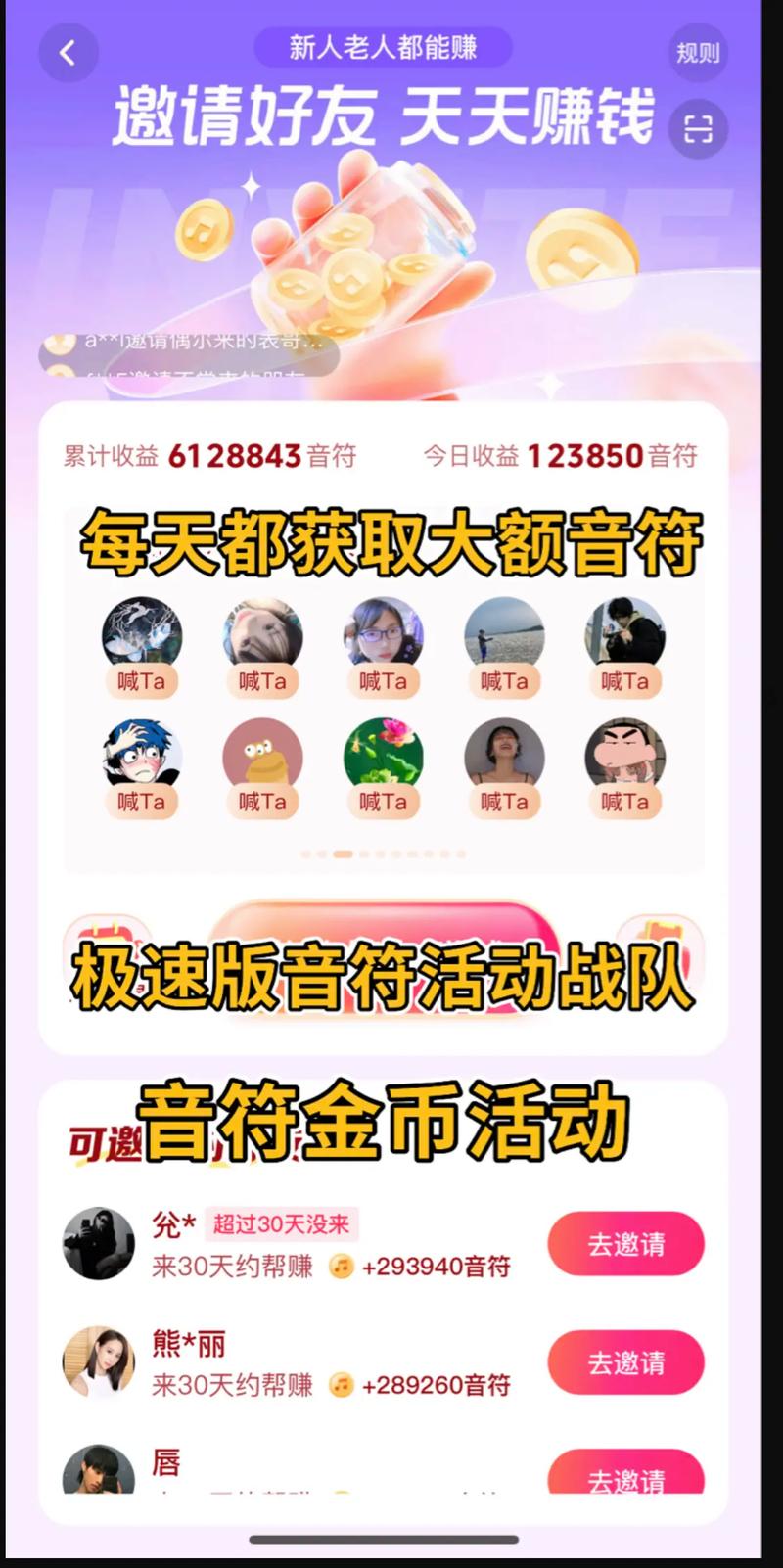
Task: Go back using the top-left arrow
Action: point(68,53)
